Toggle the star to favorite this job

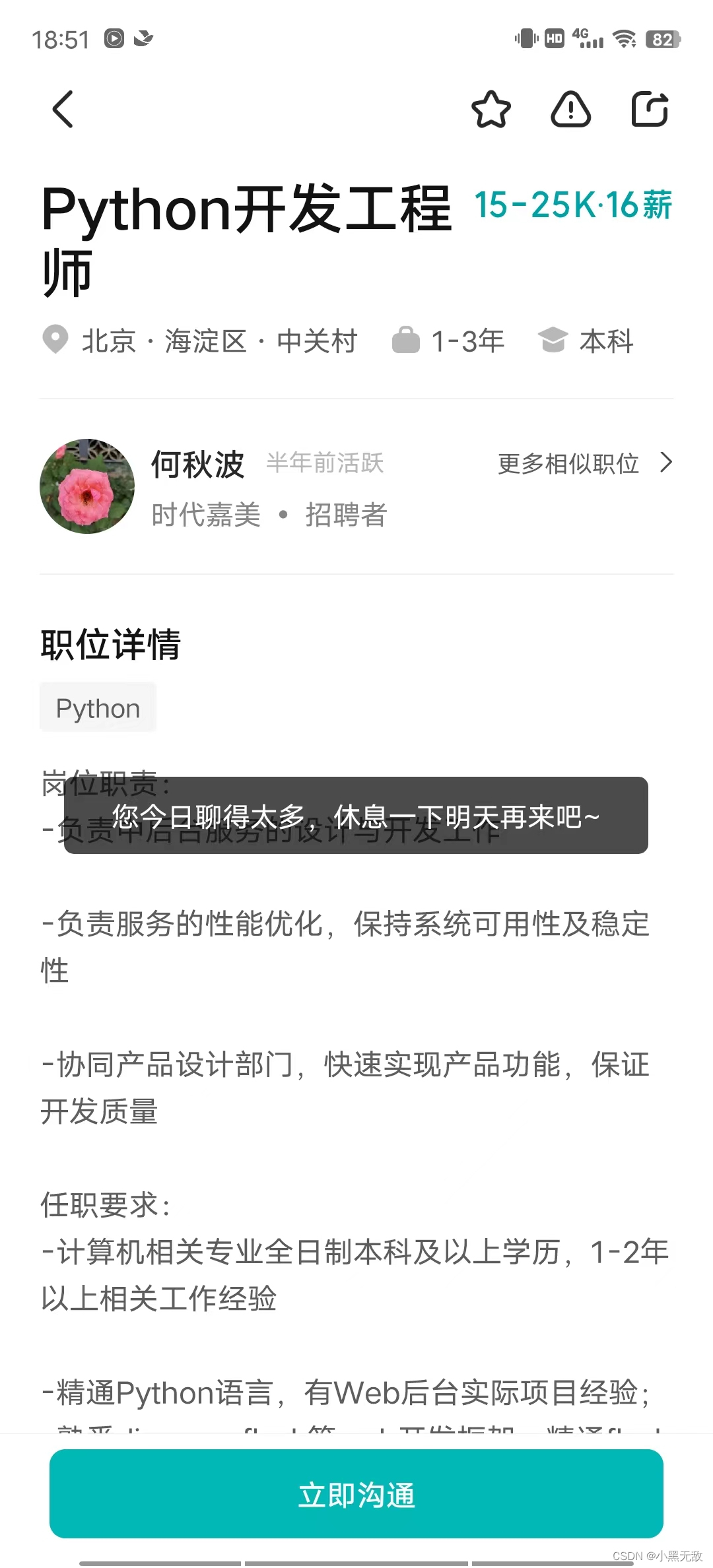(x=491, y=109)
